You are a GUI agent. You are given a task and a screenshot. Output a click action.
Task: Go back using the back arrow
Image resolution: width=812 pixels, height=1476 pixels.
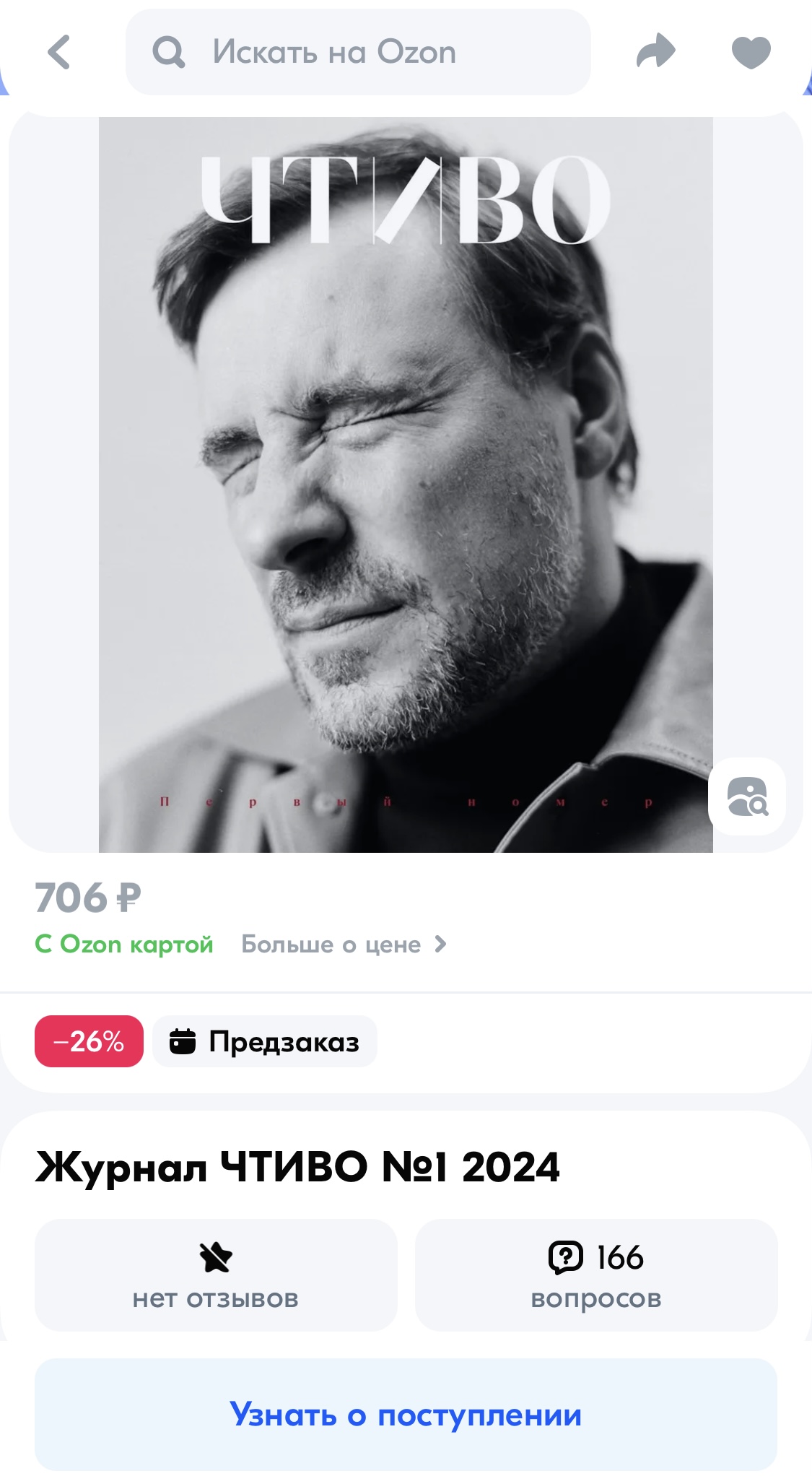59,52
